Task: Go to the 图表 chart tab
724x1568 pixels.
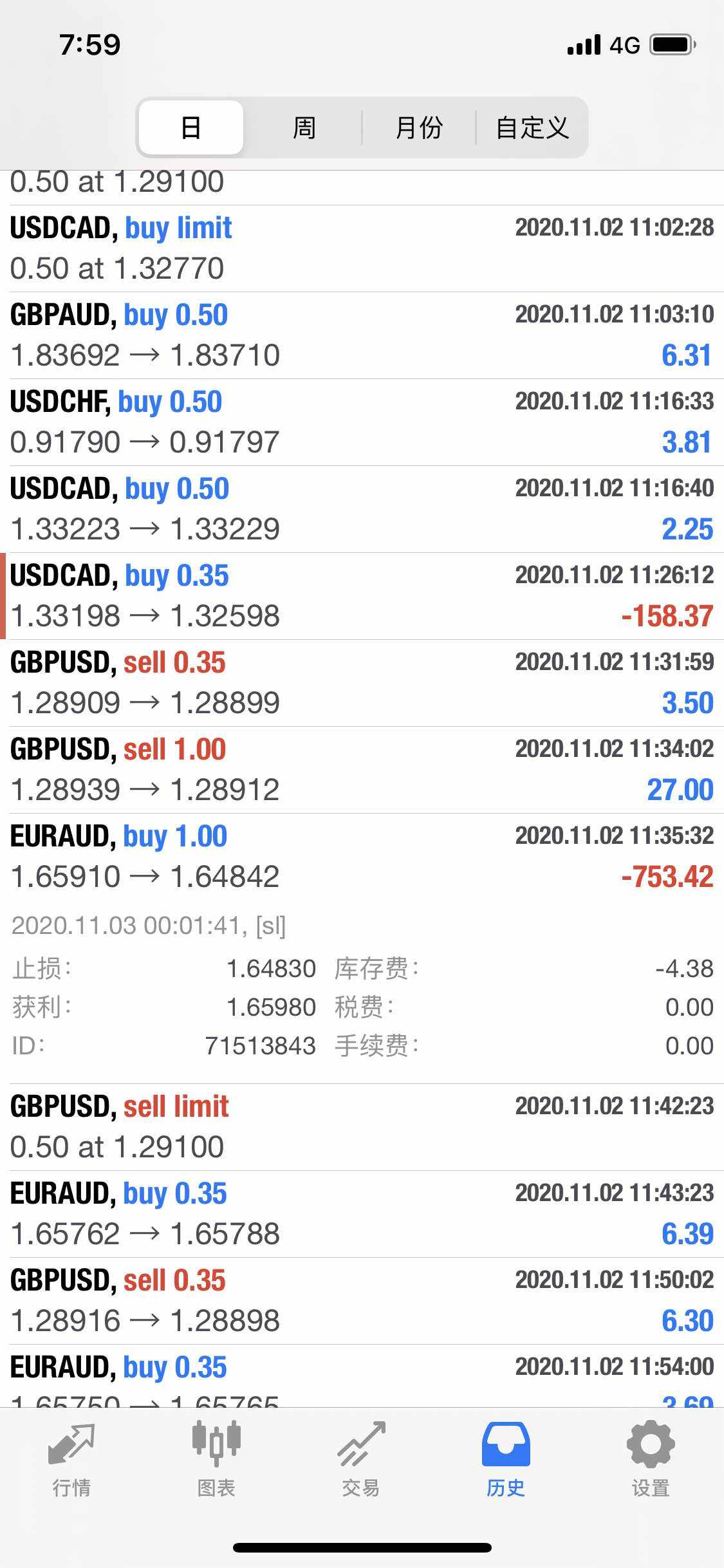Action: coord(216,1460)
